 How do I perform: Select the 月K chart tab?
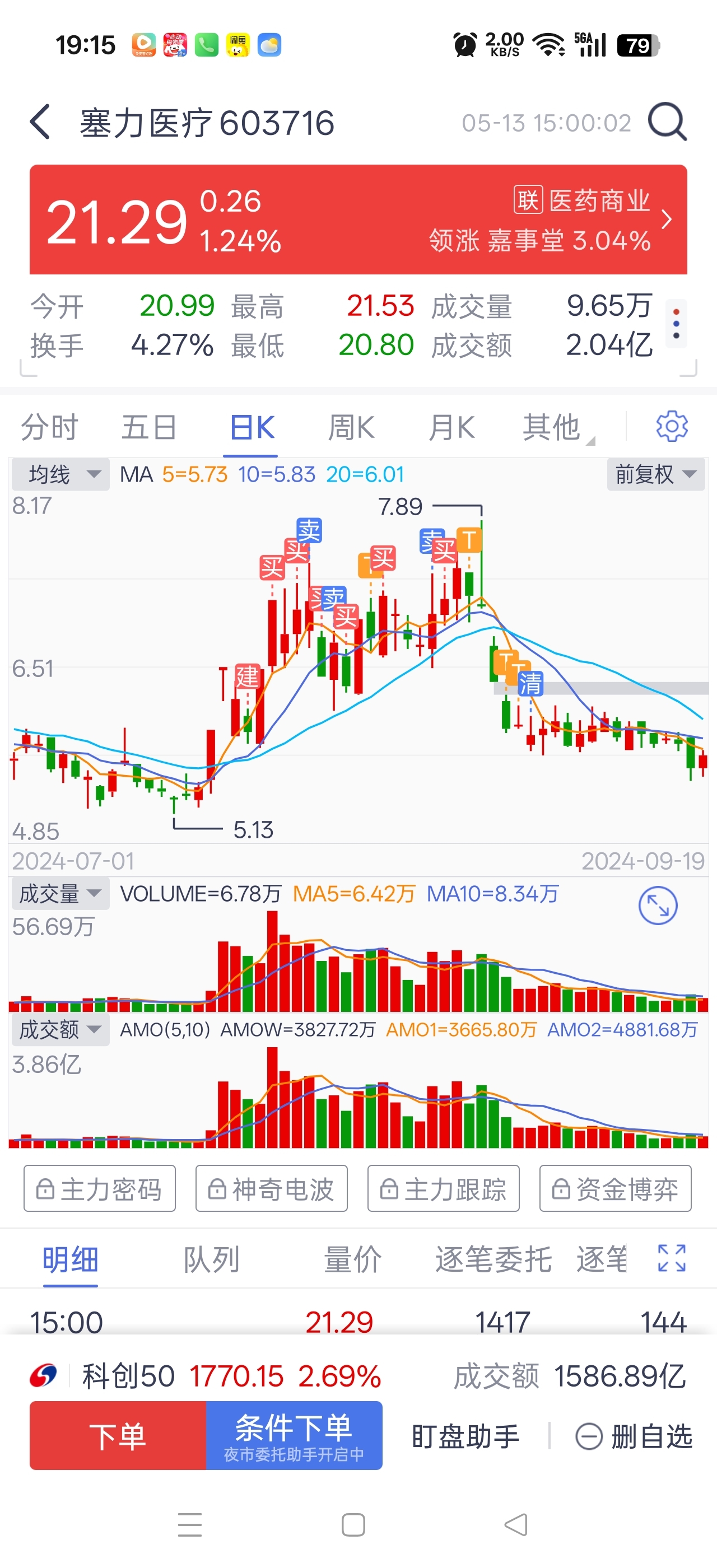451,427
